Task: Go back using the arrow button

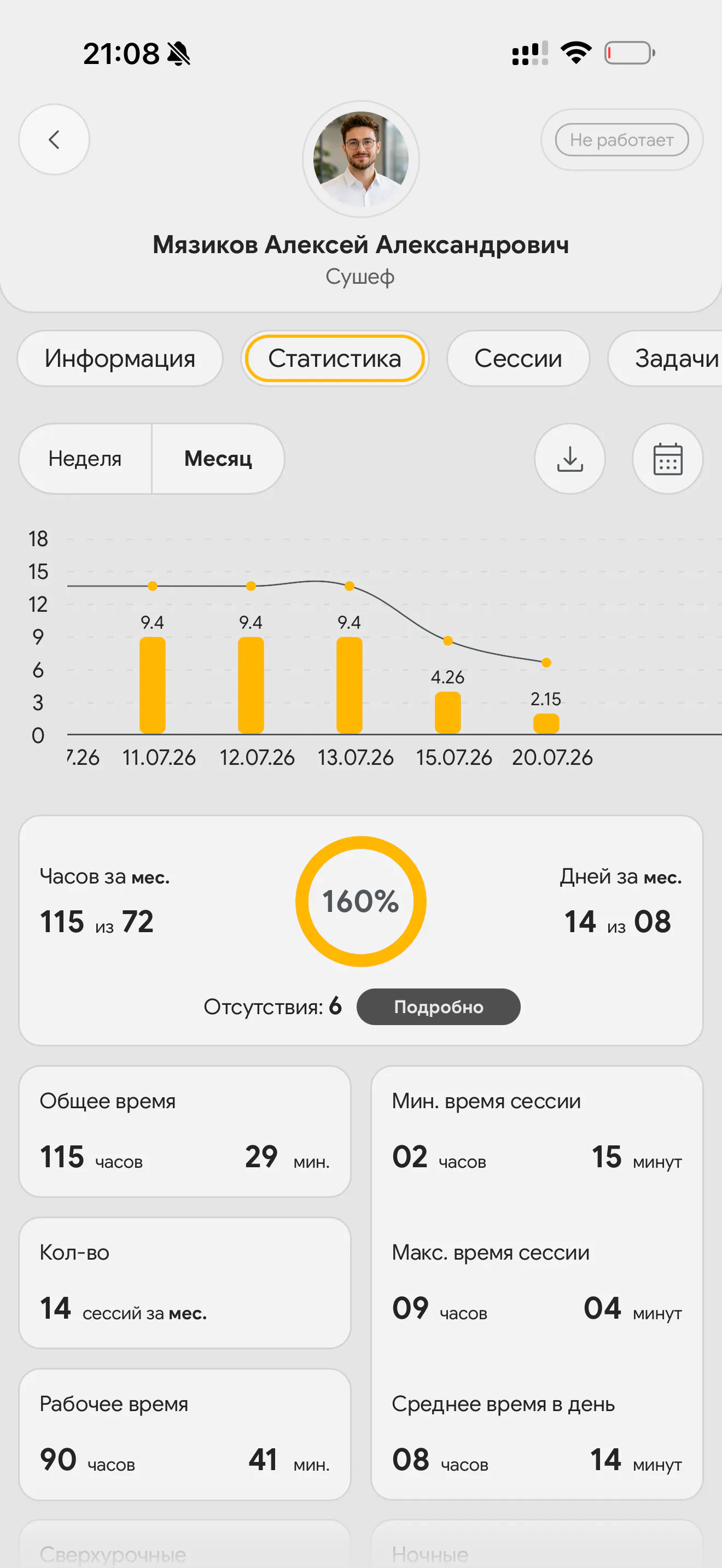Action: coord(54,139)
